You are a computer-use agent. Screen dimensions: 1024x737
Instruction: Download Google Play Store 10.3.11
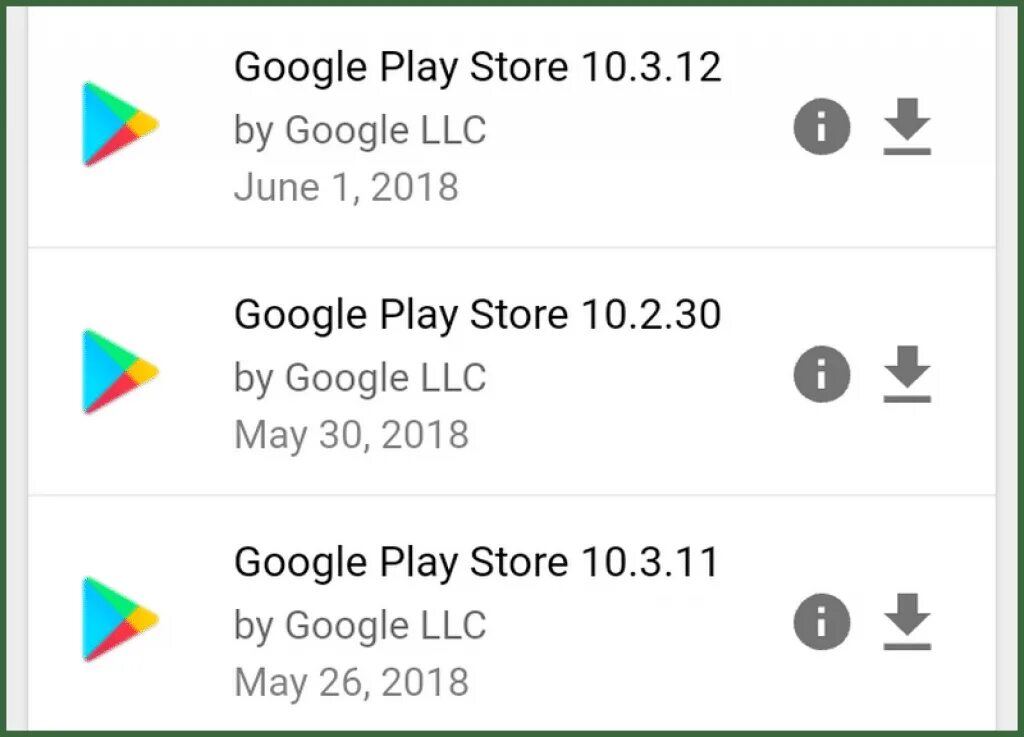tap(907, 623)
